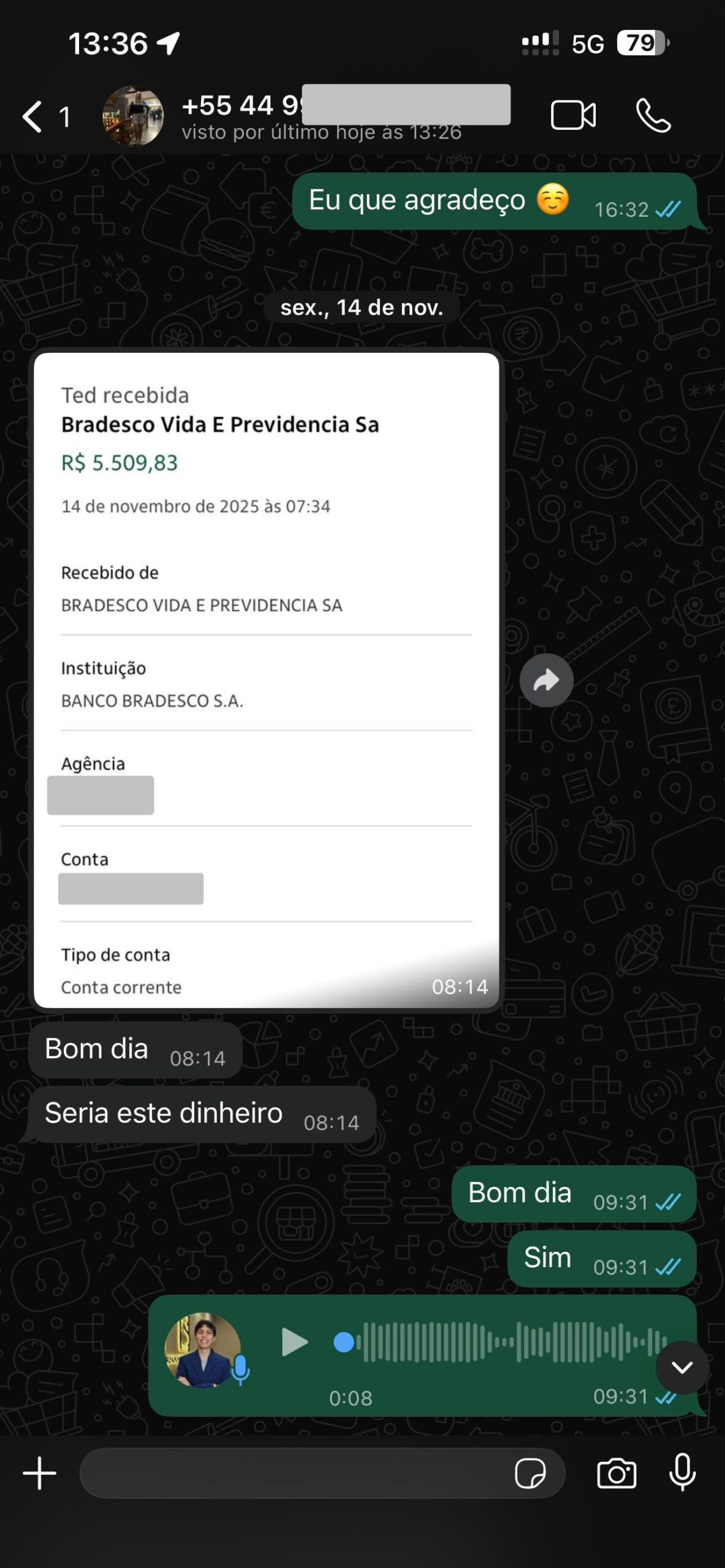Start a video call

pos(573,115)
